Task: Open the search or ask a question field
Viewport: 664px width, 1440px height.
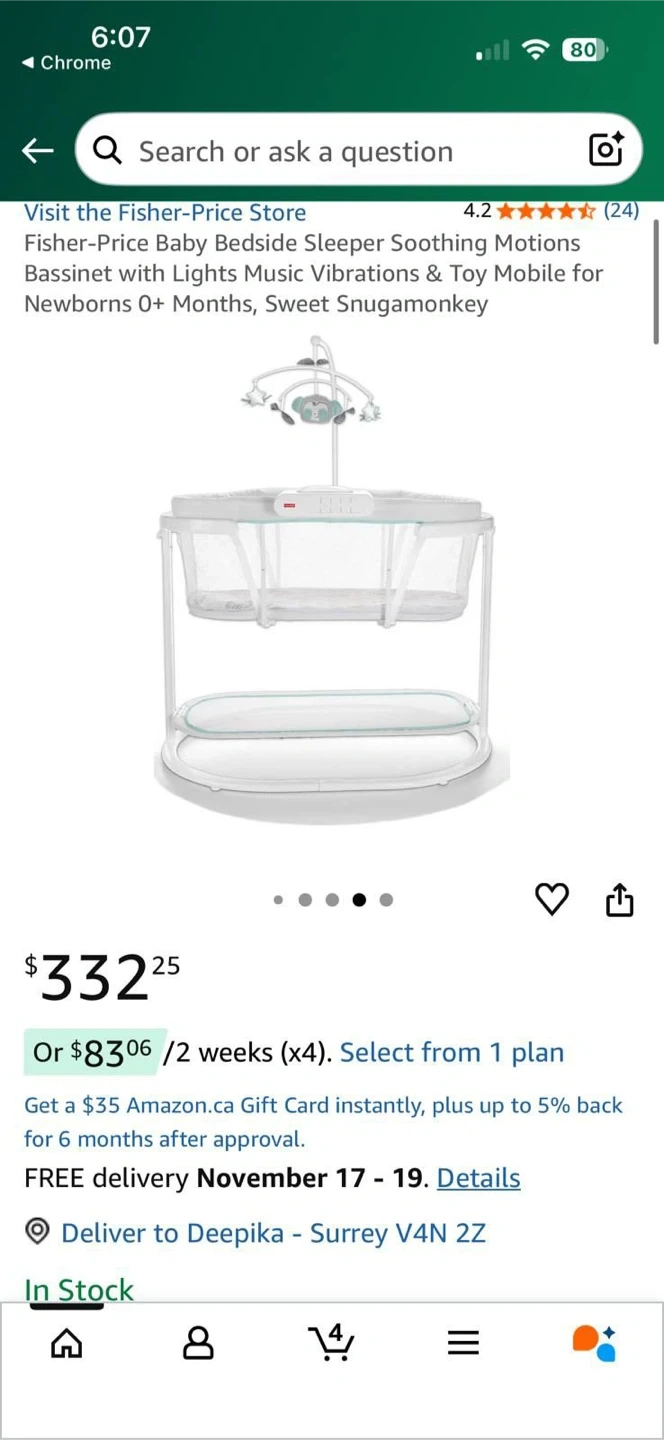Action: tap(330, 151)
